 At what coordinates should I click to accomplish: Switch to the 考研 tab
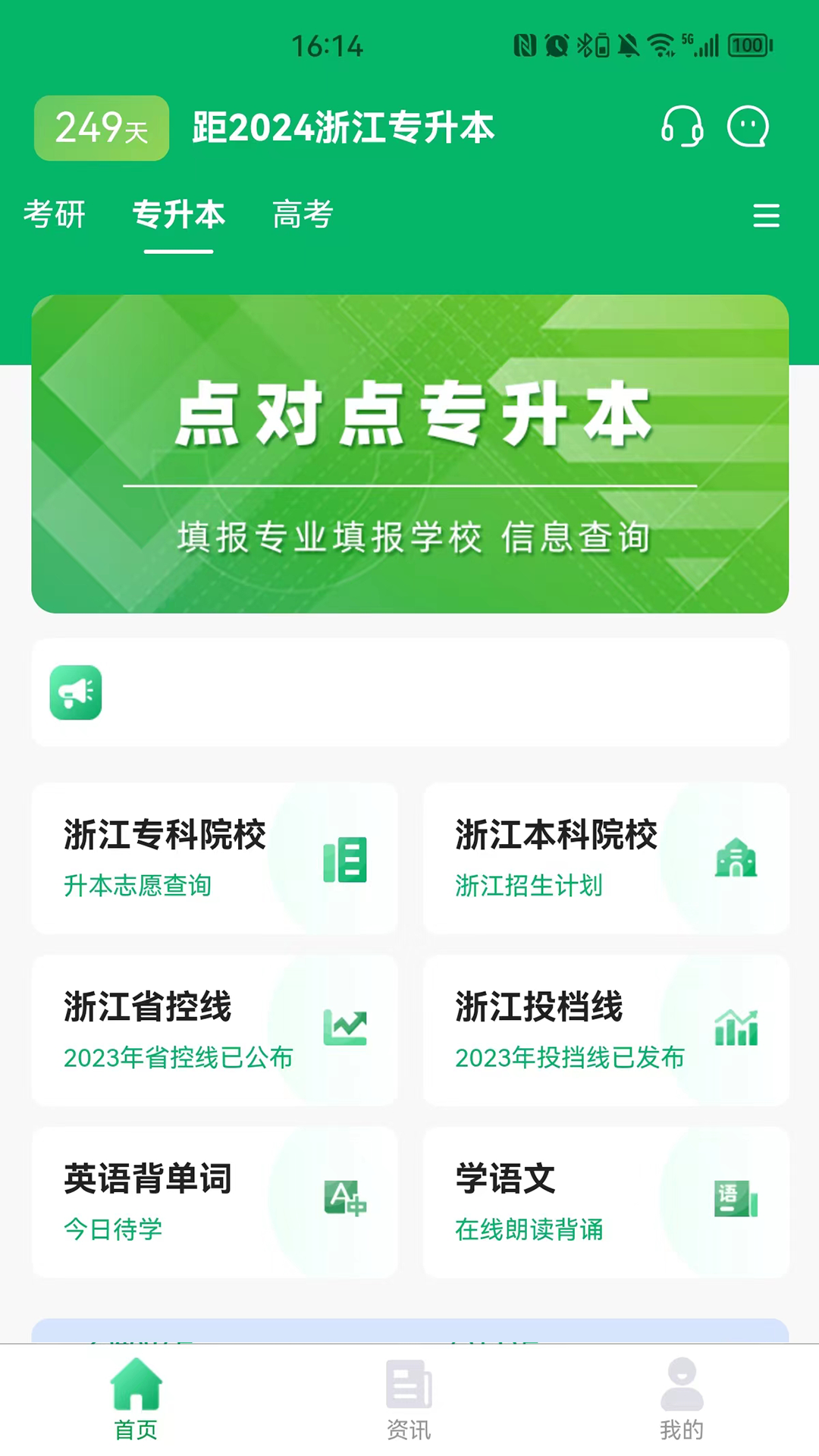pyautogui.click(x=55, y=215)
